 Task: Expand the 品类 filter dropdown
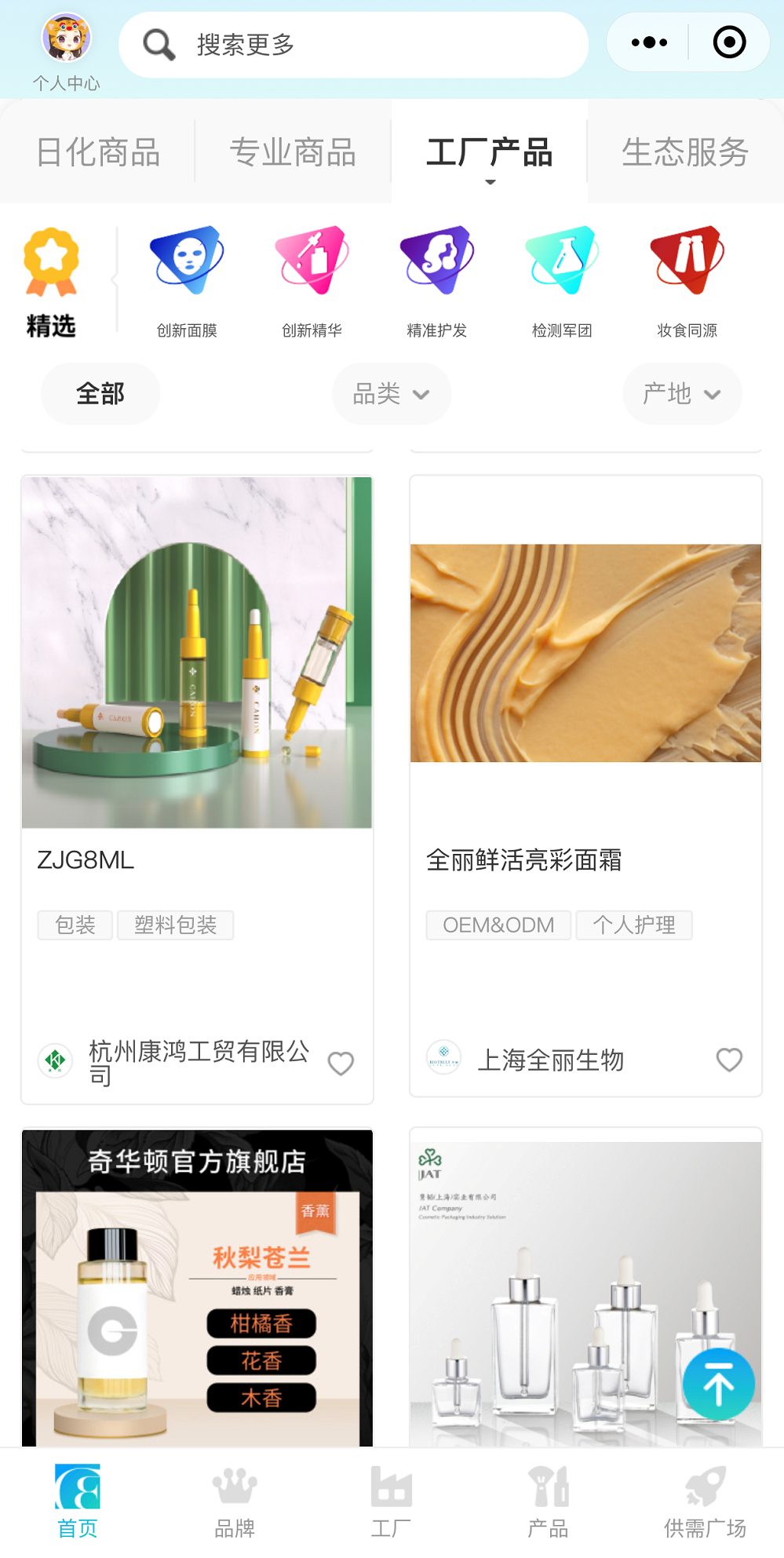point(392,393)
